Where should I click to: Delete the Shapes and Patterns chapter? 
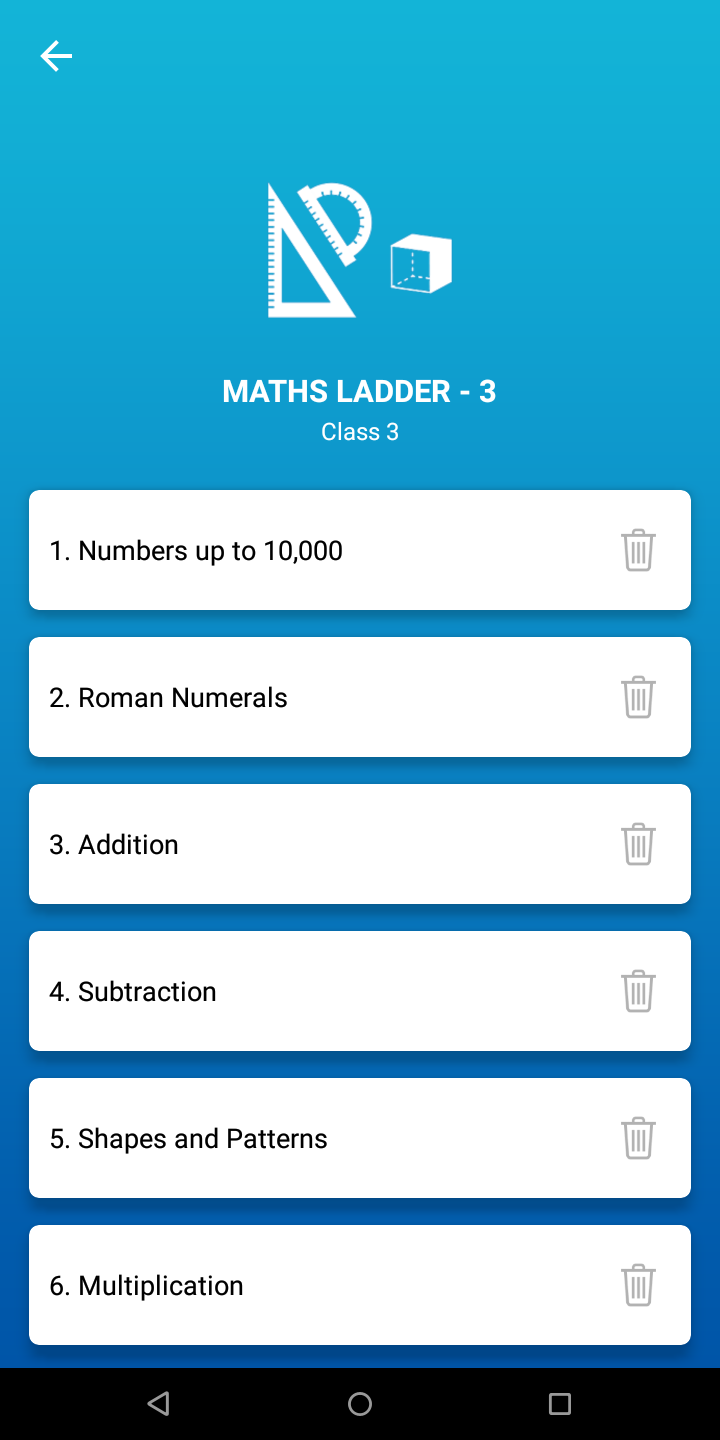point(638,1138)
